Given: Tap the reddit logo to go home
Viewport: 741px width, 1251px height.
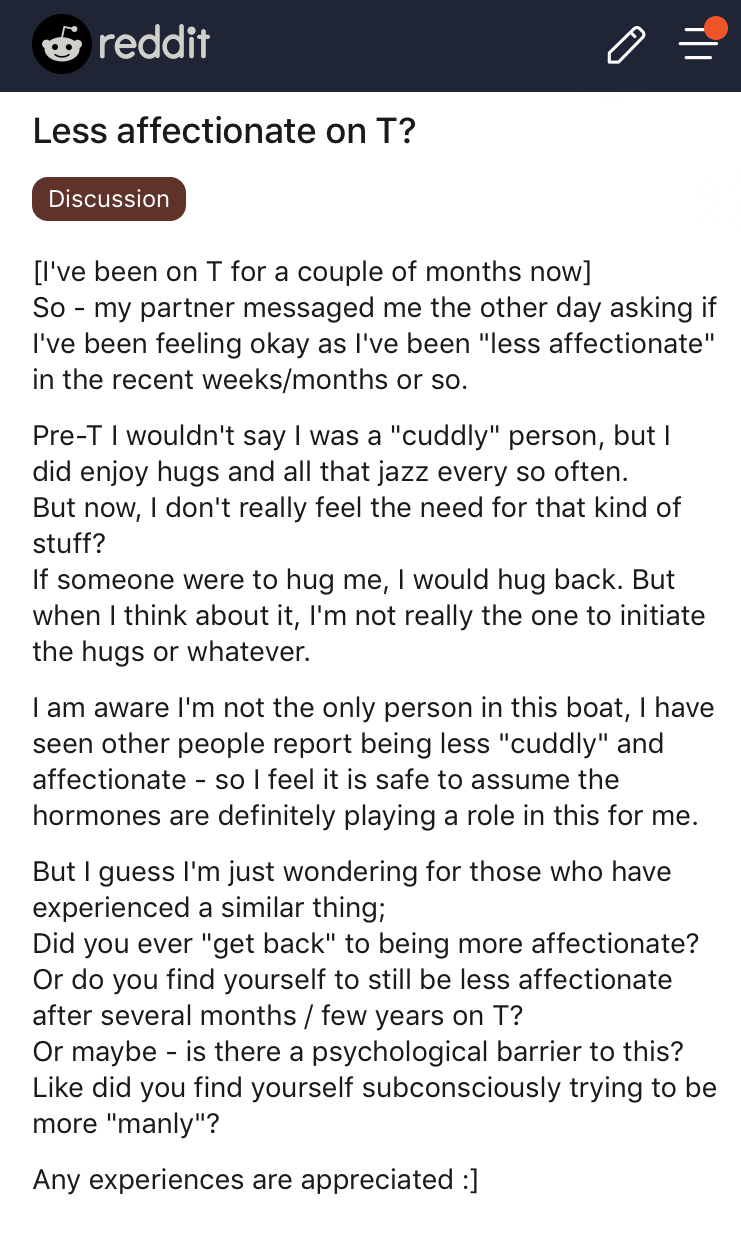Looking at the screenshot, I should point(121,44).
